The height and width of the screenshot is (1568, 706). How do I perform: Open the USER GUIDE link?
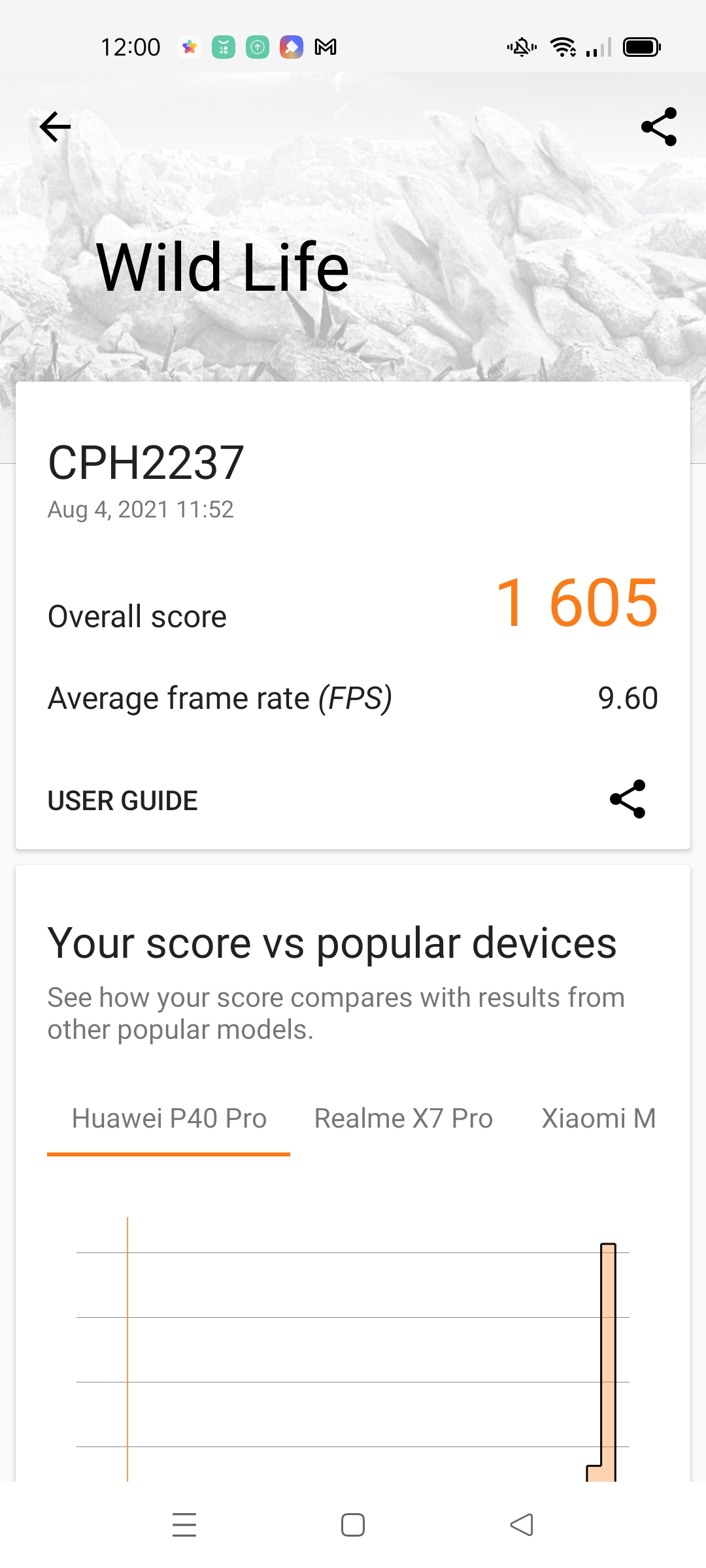(x=123, y=800)
